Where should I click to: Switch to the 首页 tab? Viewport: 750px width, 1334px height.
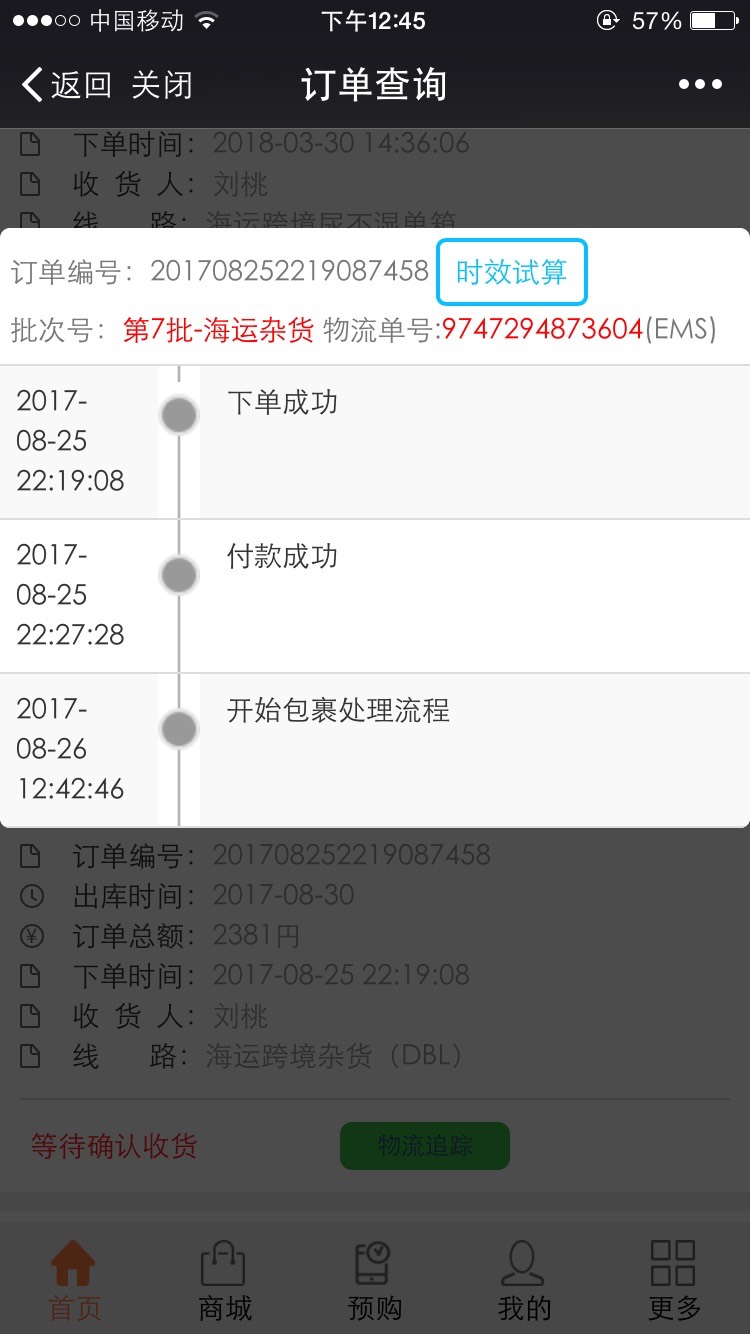pos(75,1279)
